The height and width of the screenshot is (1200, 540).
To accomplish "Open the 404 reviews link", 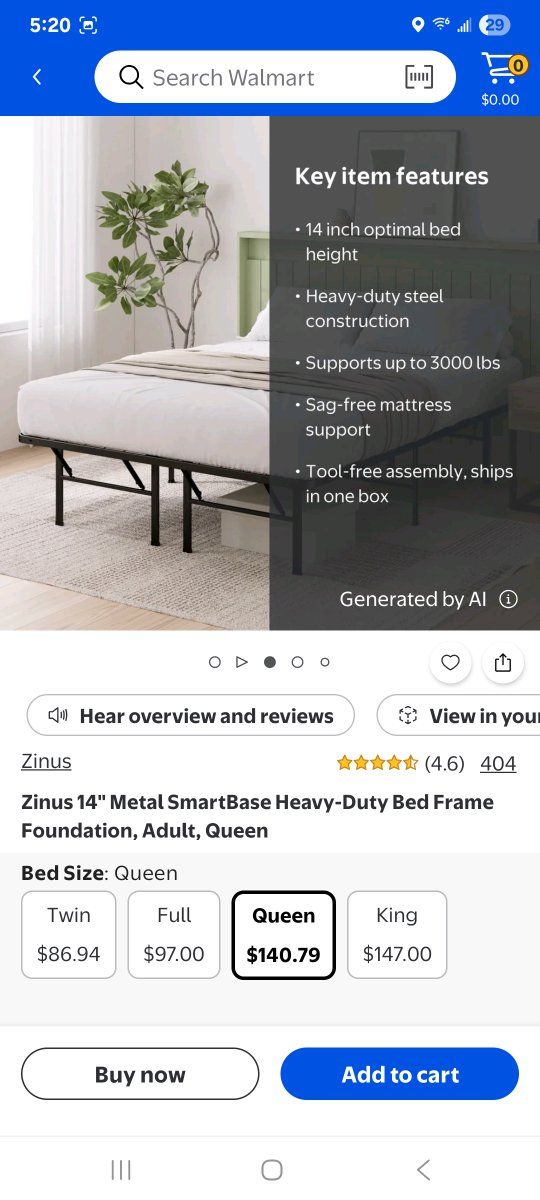I will click(498, 763).
